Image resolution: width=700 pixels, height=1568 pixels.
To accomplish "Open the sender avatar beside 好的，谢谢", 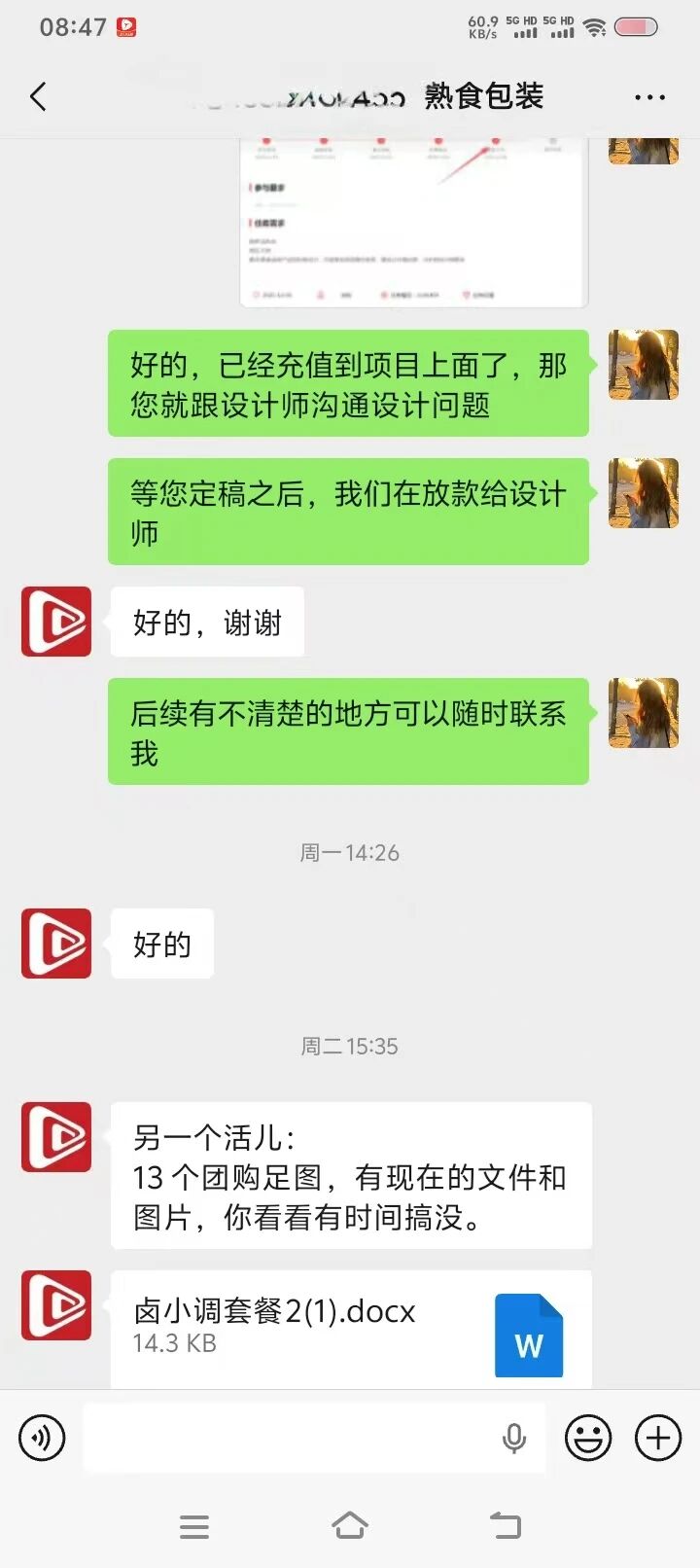I will click(x=56, y=622).
